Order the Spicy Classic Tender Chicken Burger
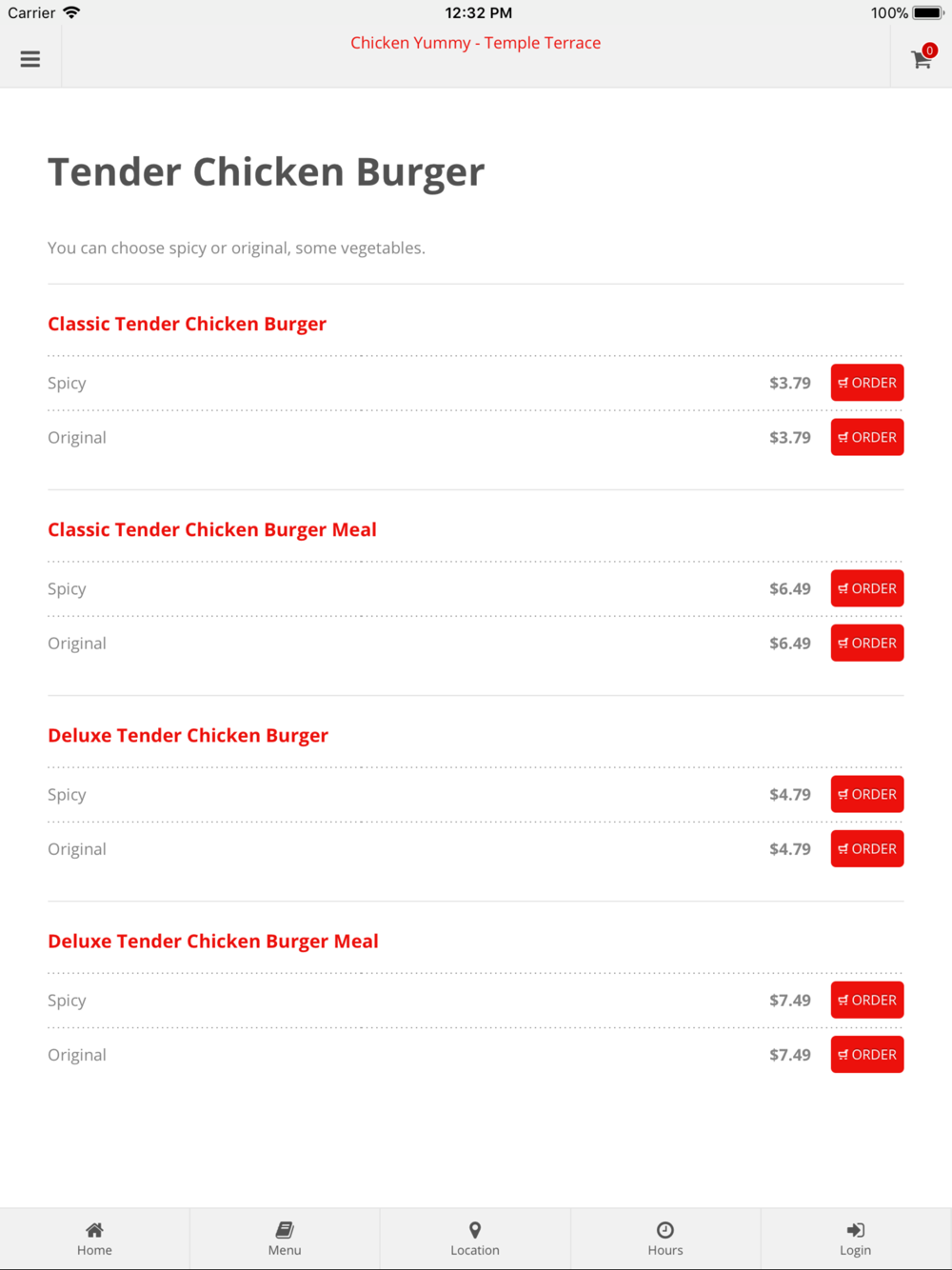 point(866,383)
